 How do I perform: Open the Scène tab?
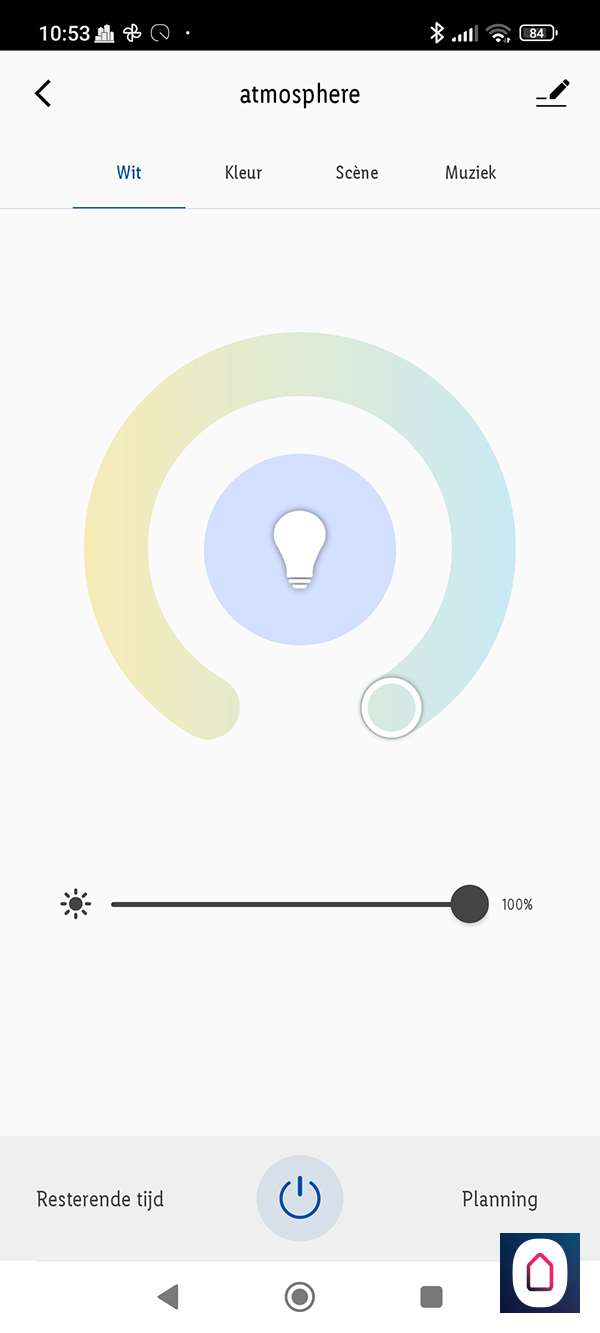pyautogui.click(x=357, y=173)
